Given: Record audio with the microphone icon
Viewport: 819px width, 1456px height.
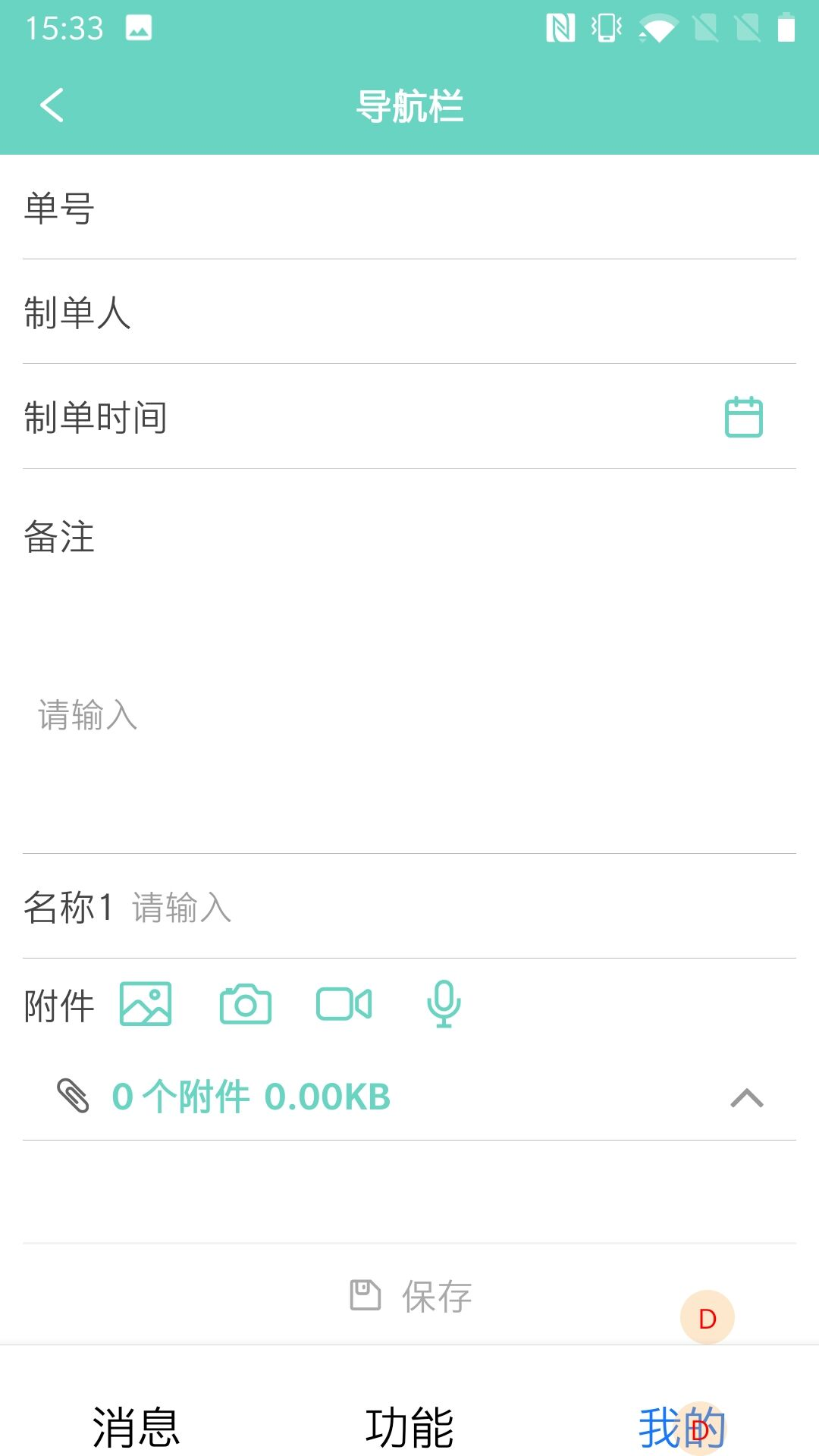Looking at the screenshot, I should pos(444,1004).
